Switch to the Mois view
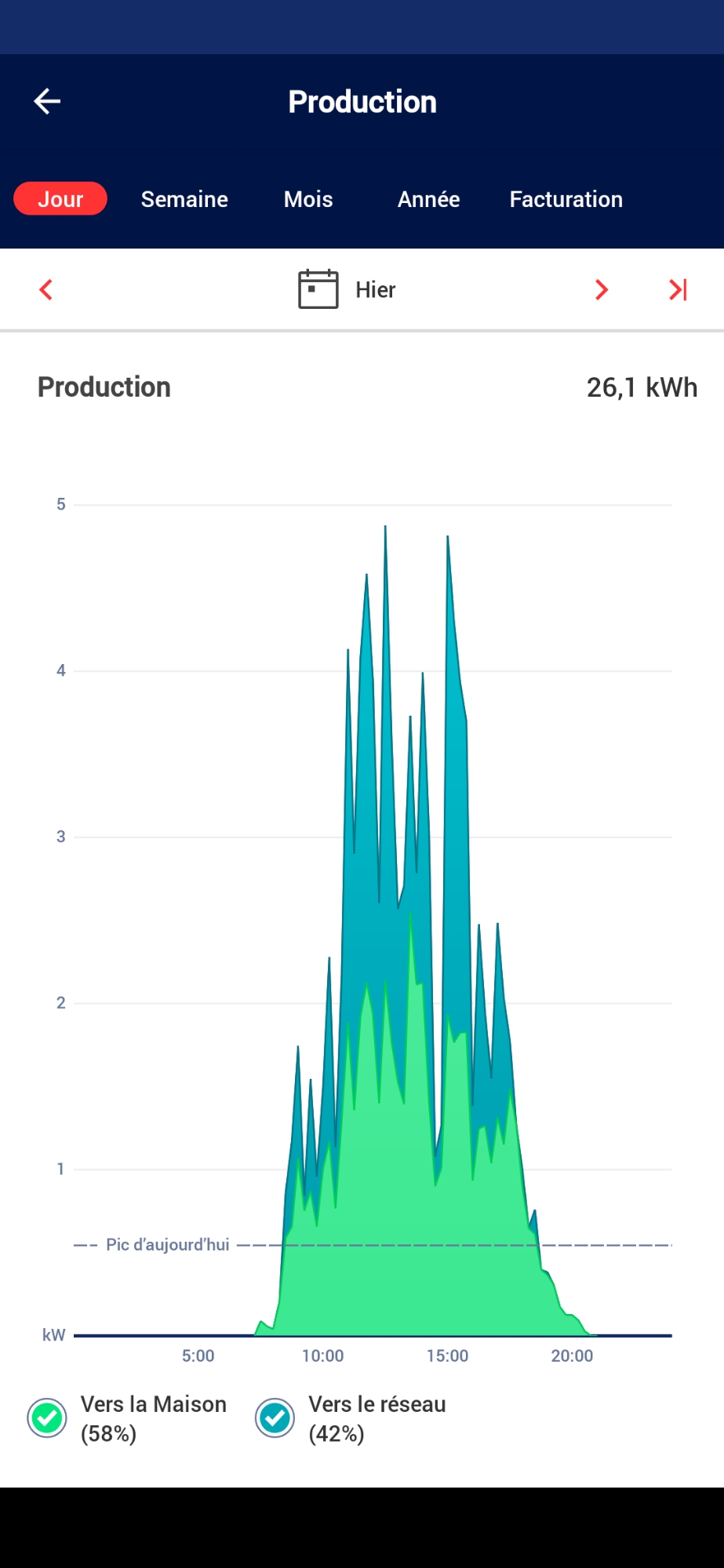724x1568 pixels. (x=308, y=199)
